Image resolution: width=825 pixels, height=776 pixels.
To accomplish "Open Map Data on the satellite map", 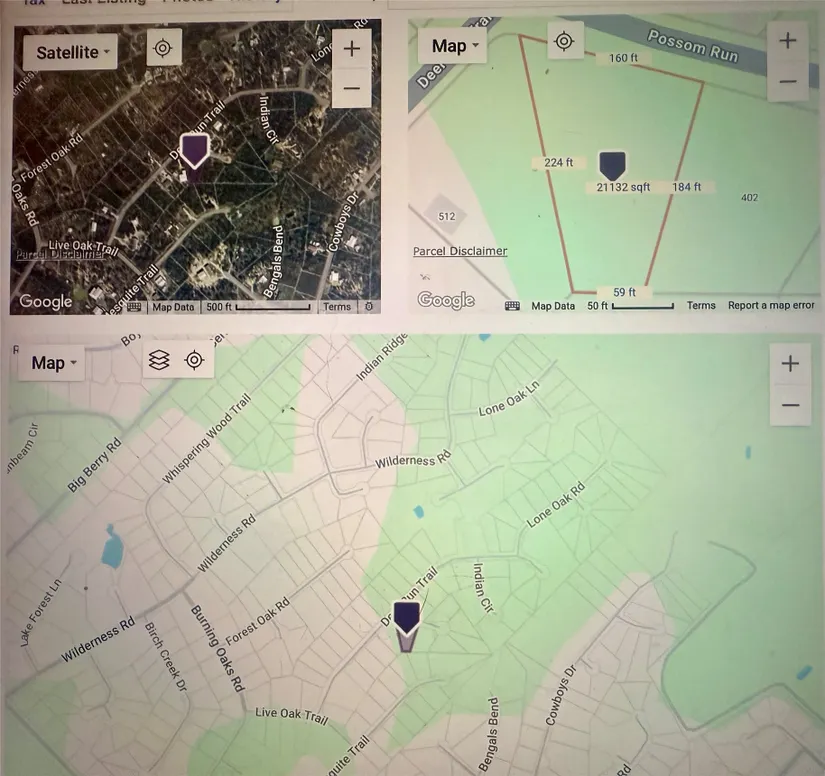I will click(x=173, y=307).
